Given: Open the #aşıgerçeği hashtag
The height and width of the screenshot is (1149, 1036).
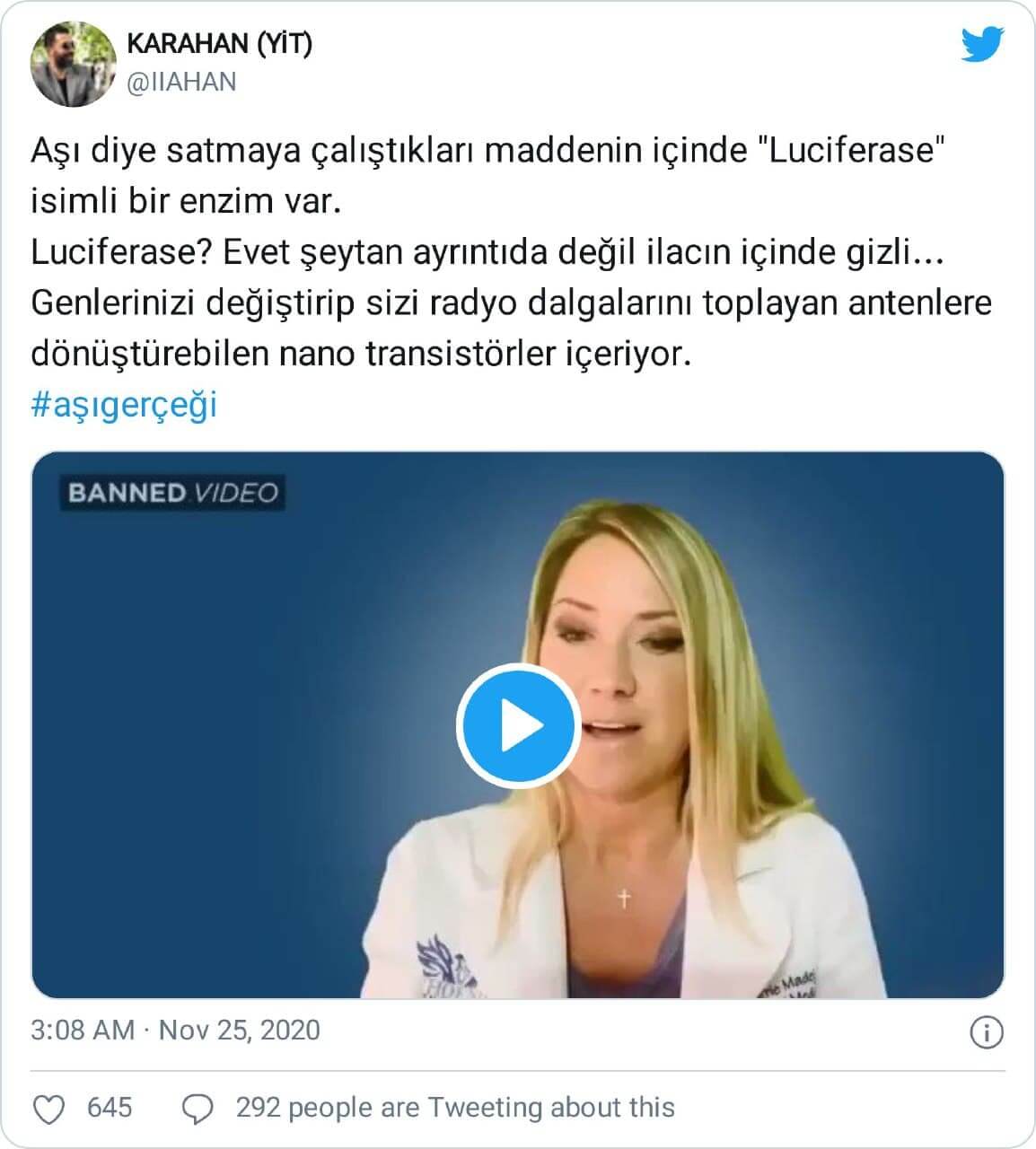Looking at the screenshot, I should click(124, 405).
